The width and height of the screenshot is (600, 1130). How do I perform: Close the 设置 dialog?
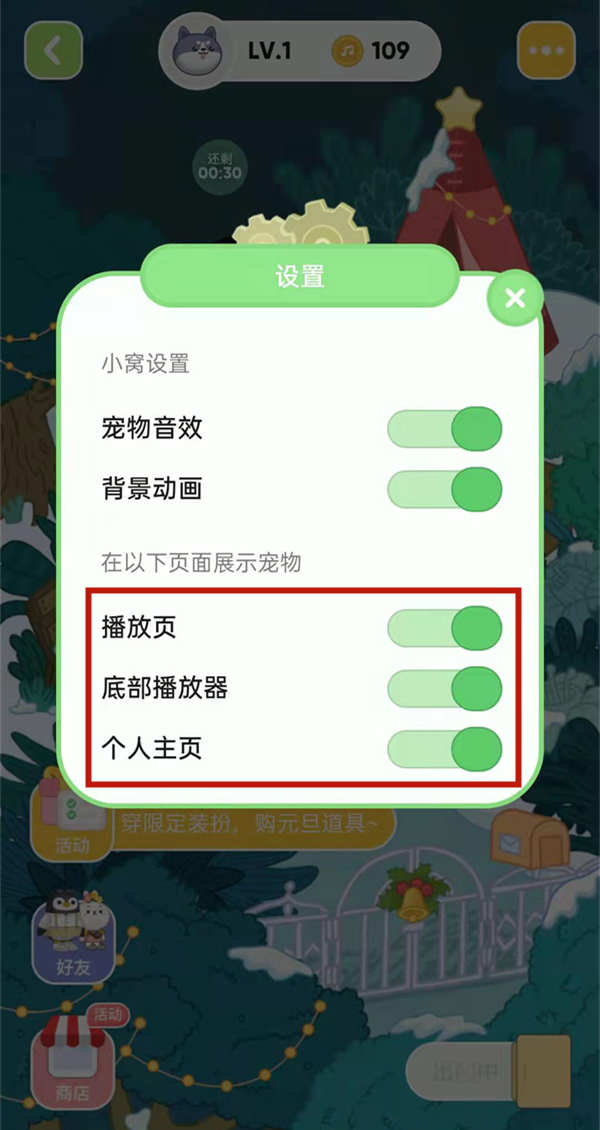515,298
